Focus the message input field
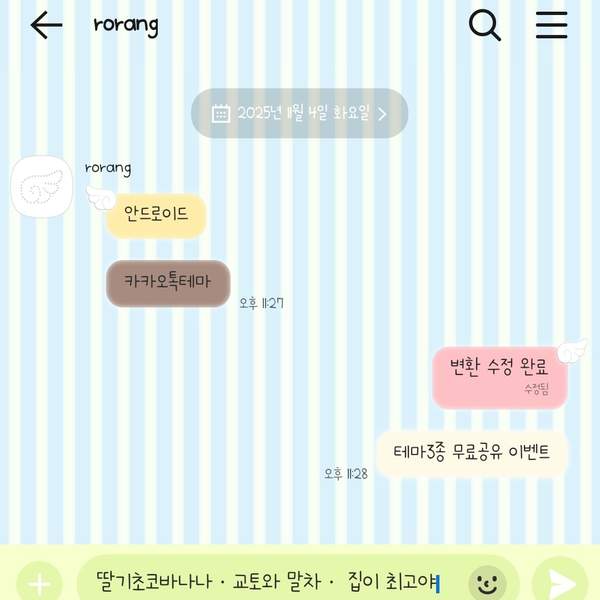This screenshot has height=600, width=600. click(270, 581)
